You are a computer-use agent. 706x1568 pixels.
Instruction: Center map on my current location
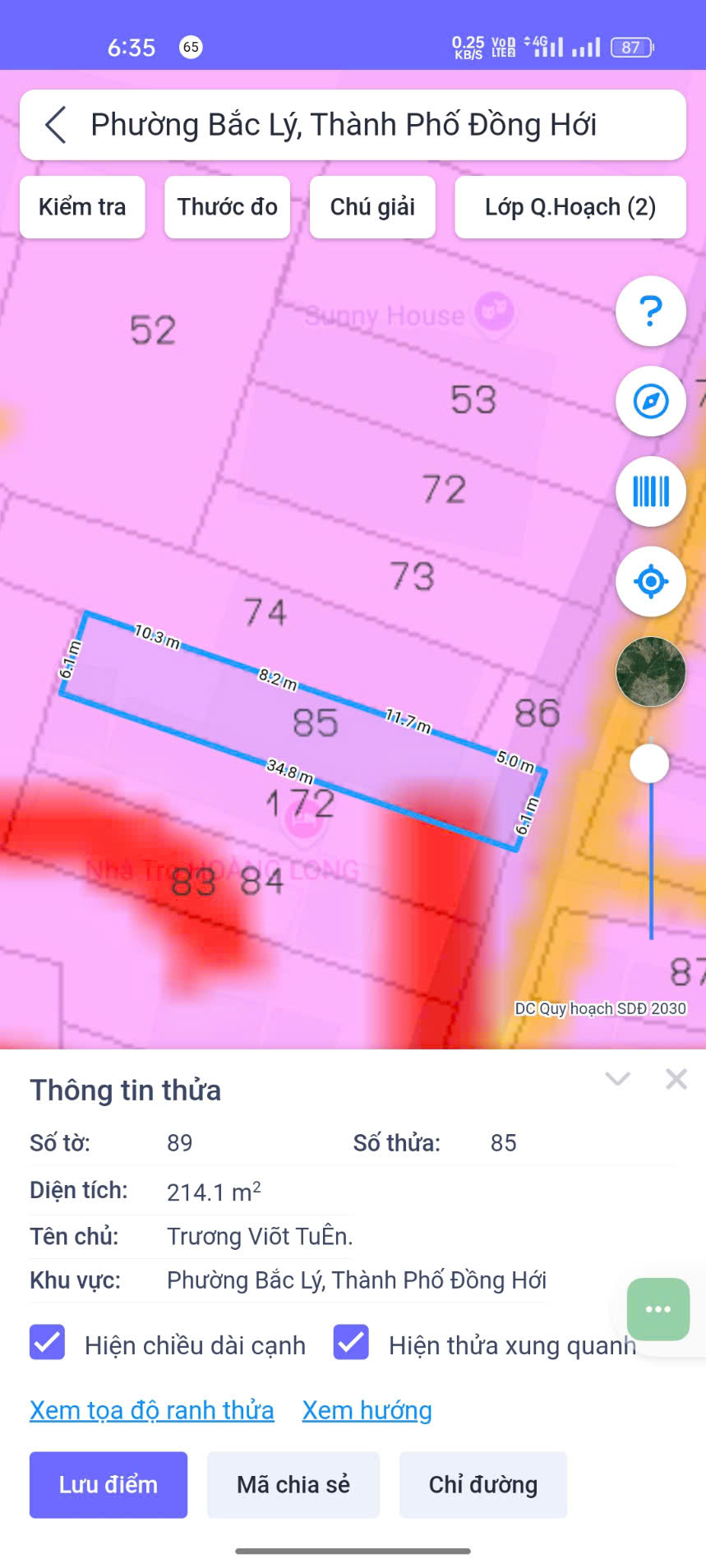(650, 582)
